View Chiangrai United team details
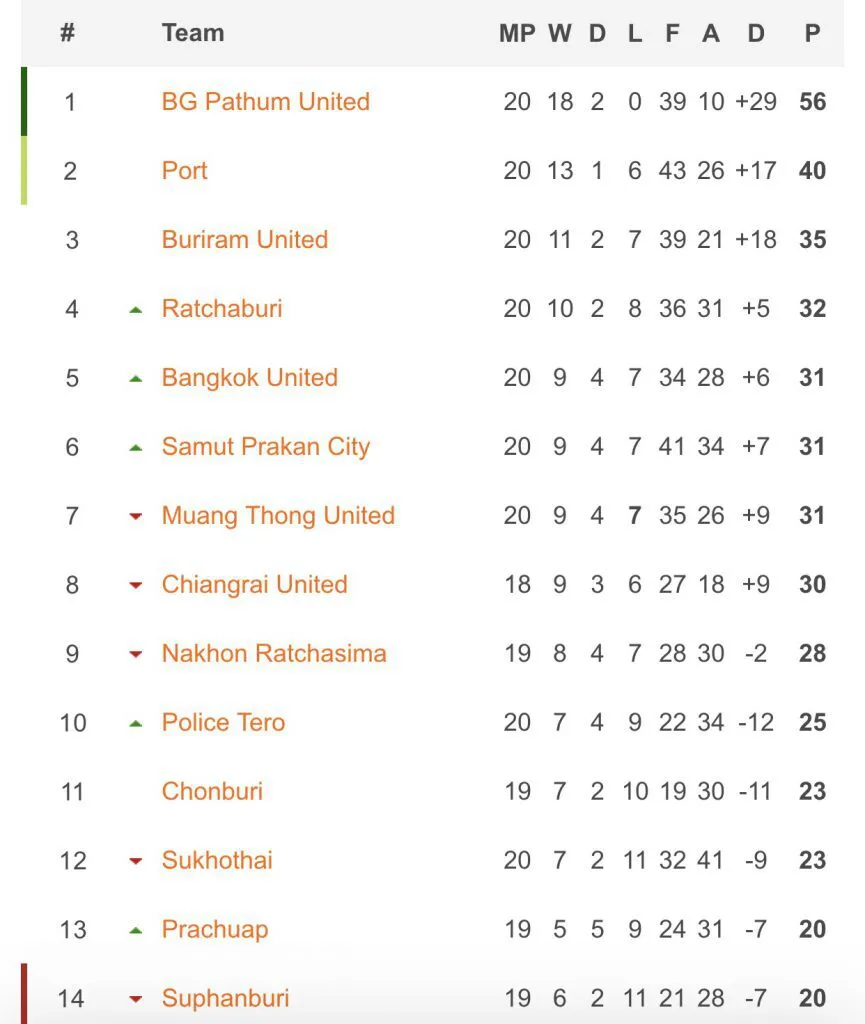865x1024 pixels. pos(254,585)
